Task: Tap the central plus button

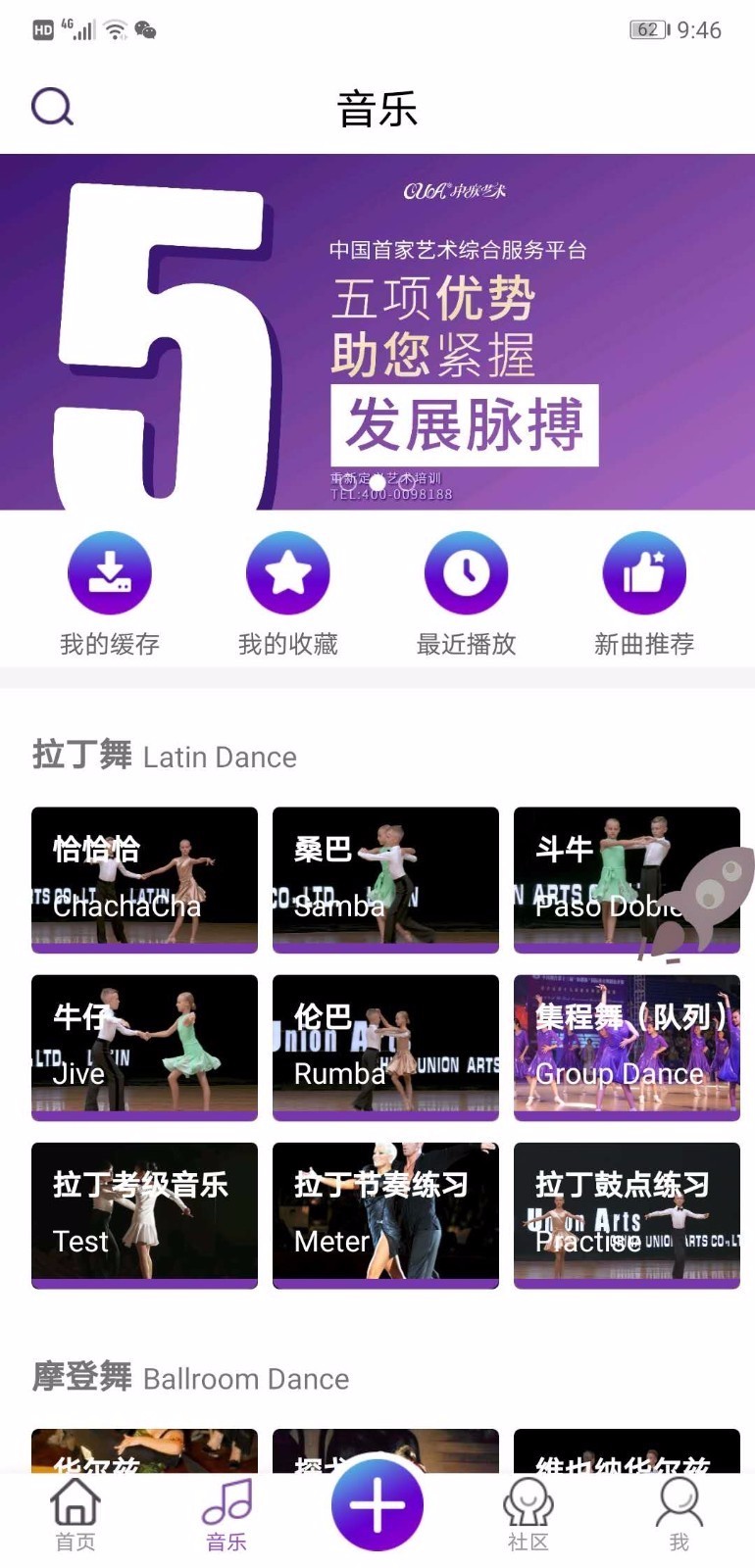Action: pos(377,1504)
